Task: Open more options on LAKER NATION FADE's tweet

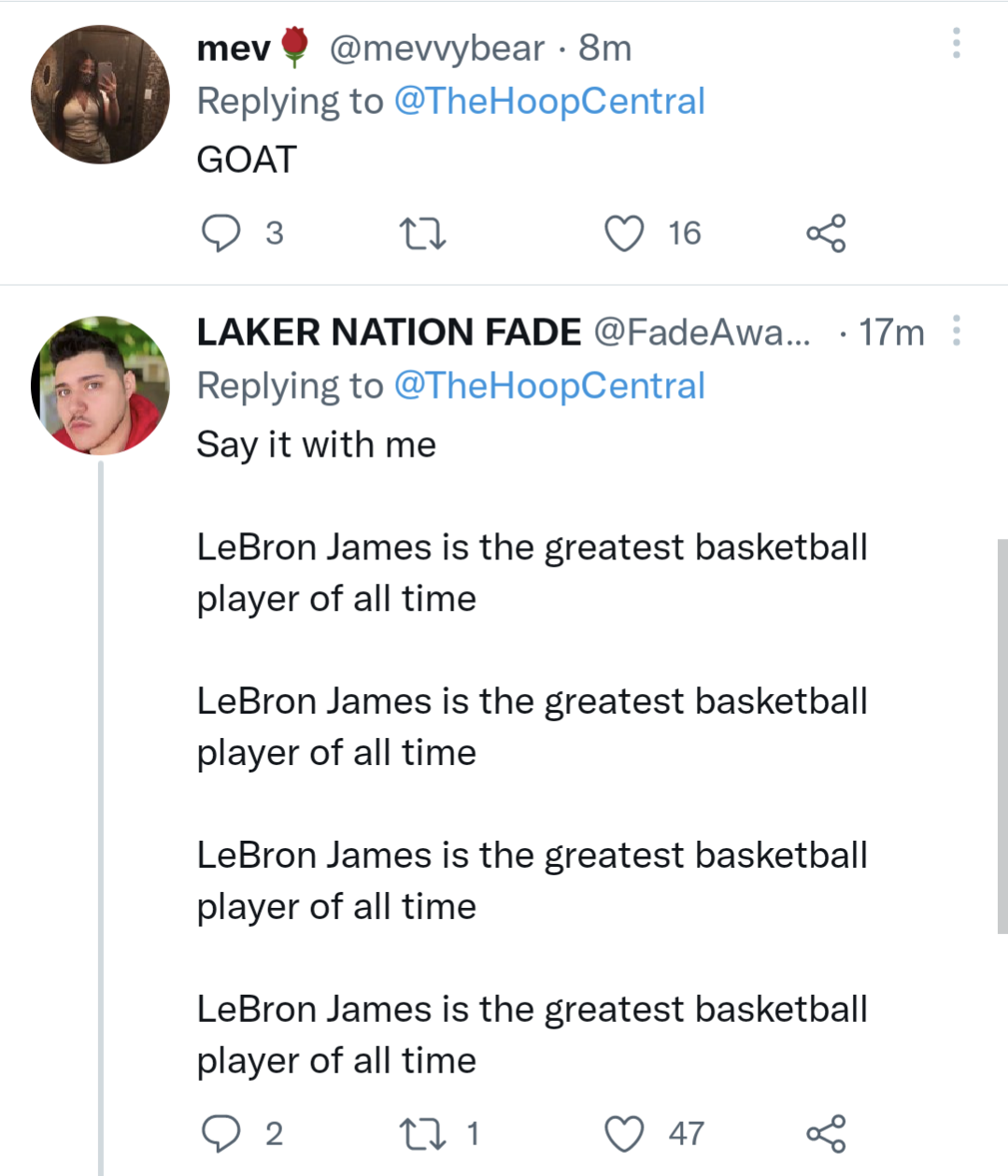Action: tap(956, 332)
